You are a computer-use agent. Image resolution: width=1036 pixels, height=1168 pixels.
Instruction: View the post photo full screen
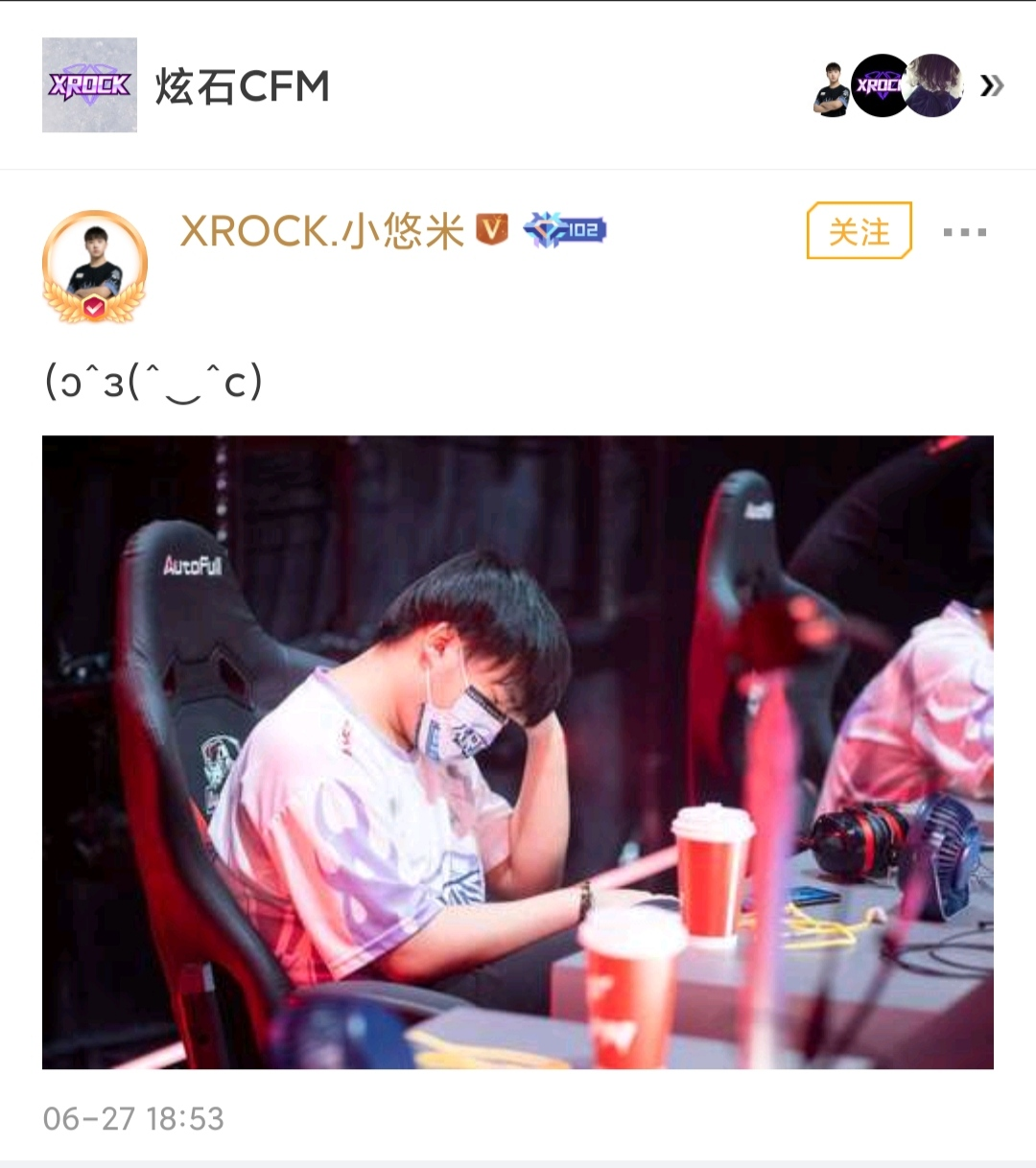point(518,752)
